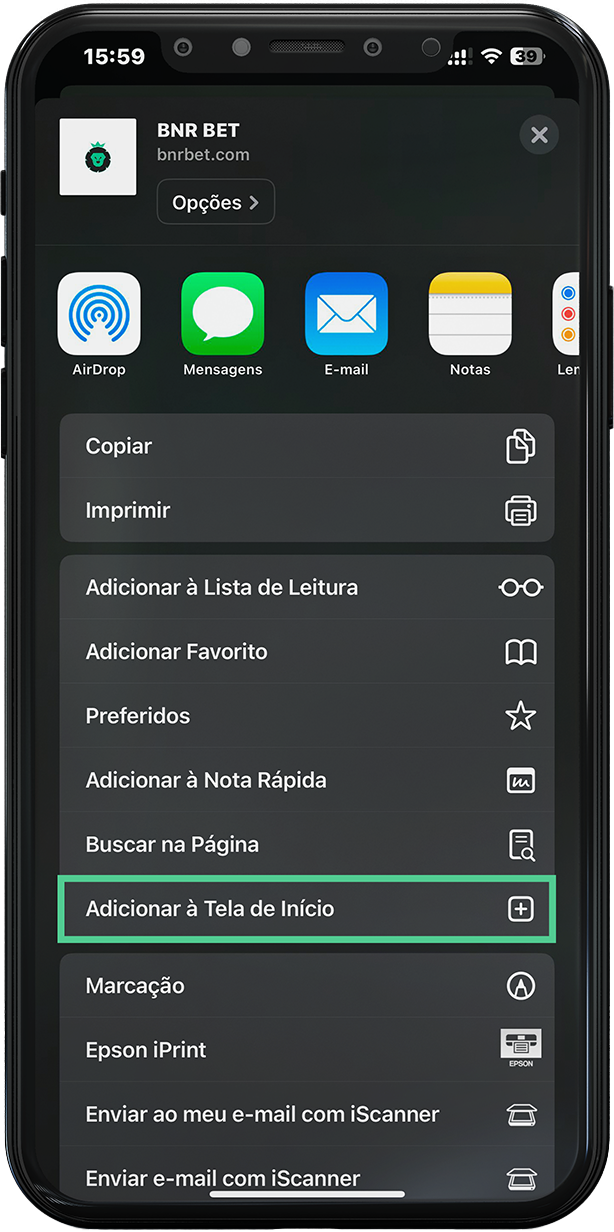Select Epson iPrint
This screenshot has height=1232, width=614.
click(307, 1049)
